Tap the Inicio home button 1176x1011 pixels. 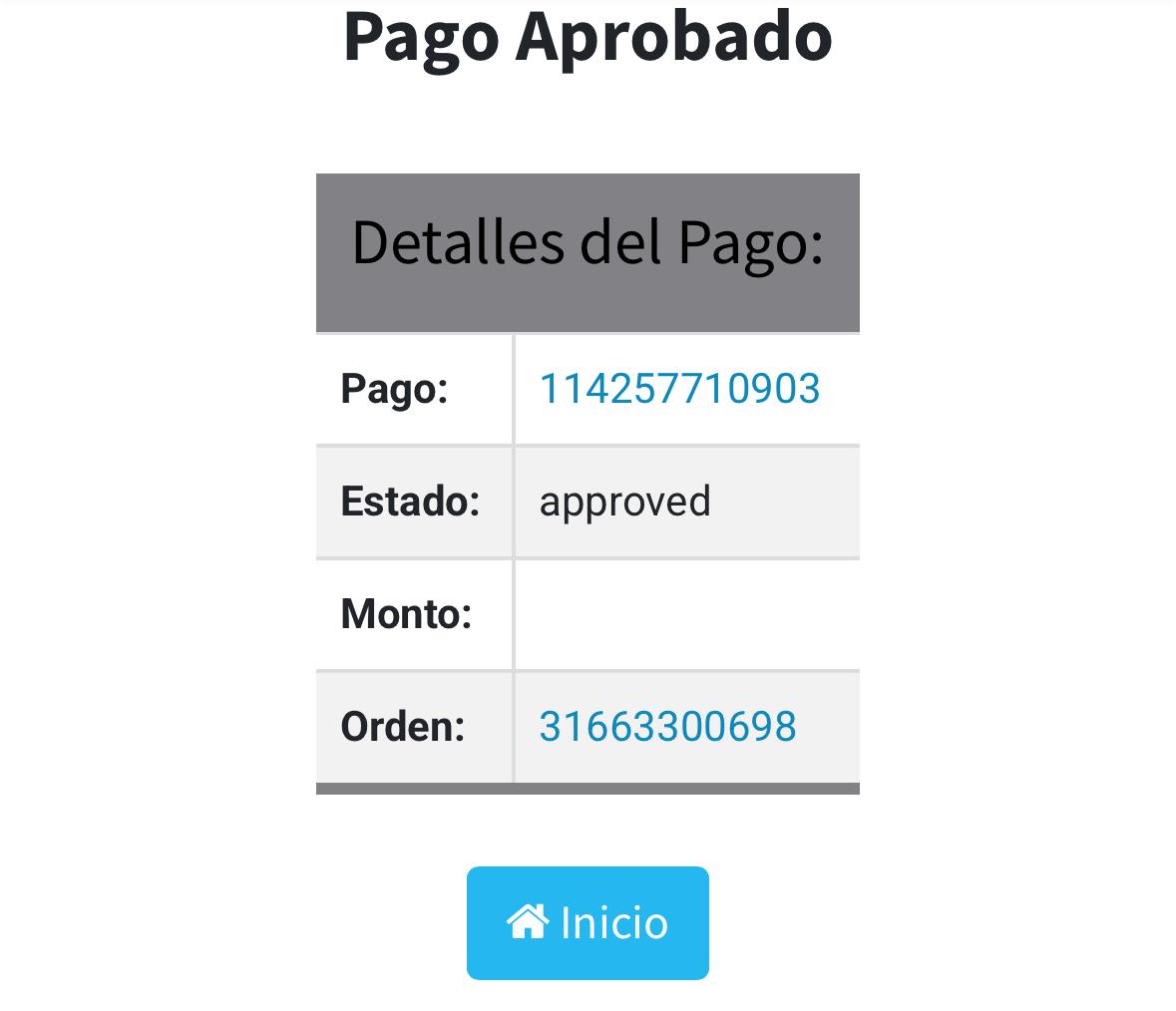click(x=588, y=922)
